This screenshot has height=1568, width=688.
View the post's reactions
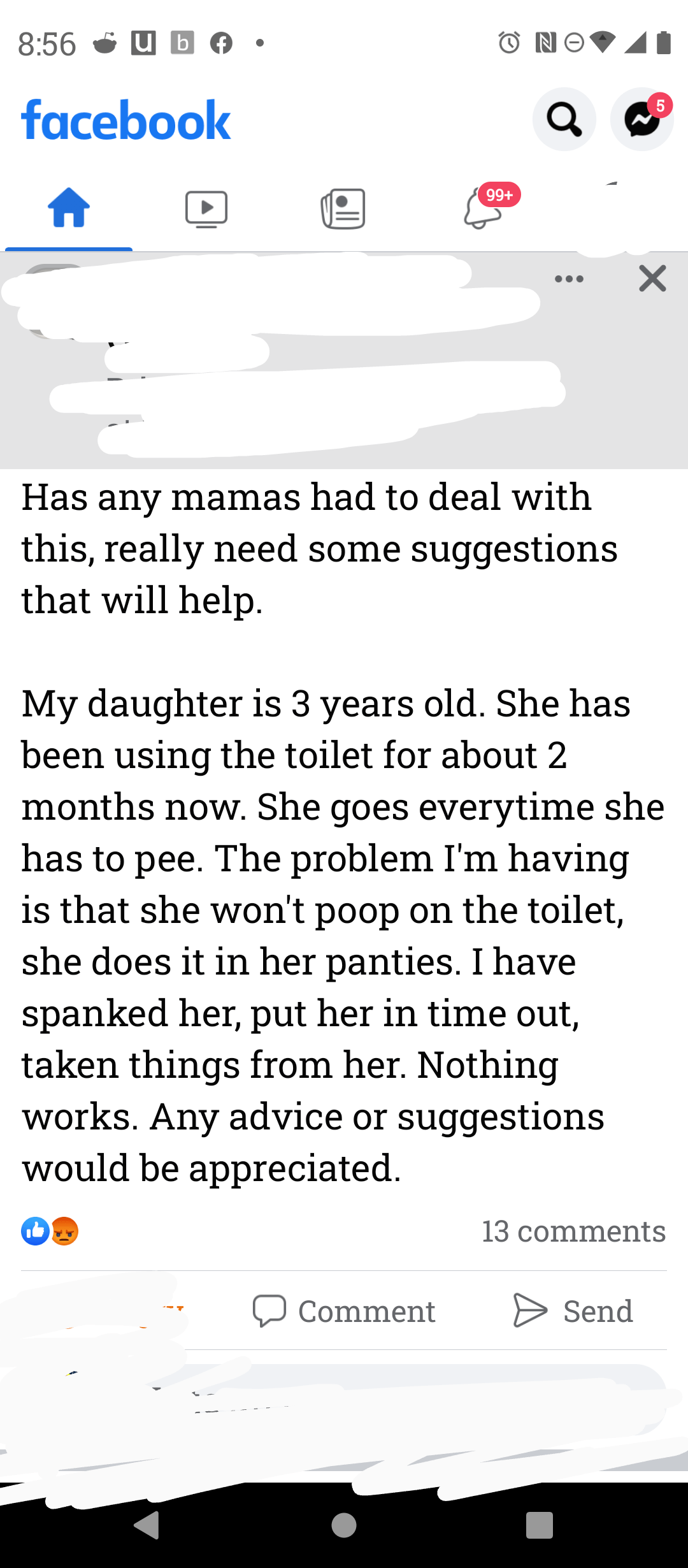point(50,1231)
